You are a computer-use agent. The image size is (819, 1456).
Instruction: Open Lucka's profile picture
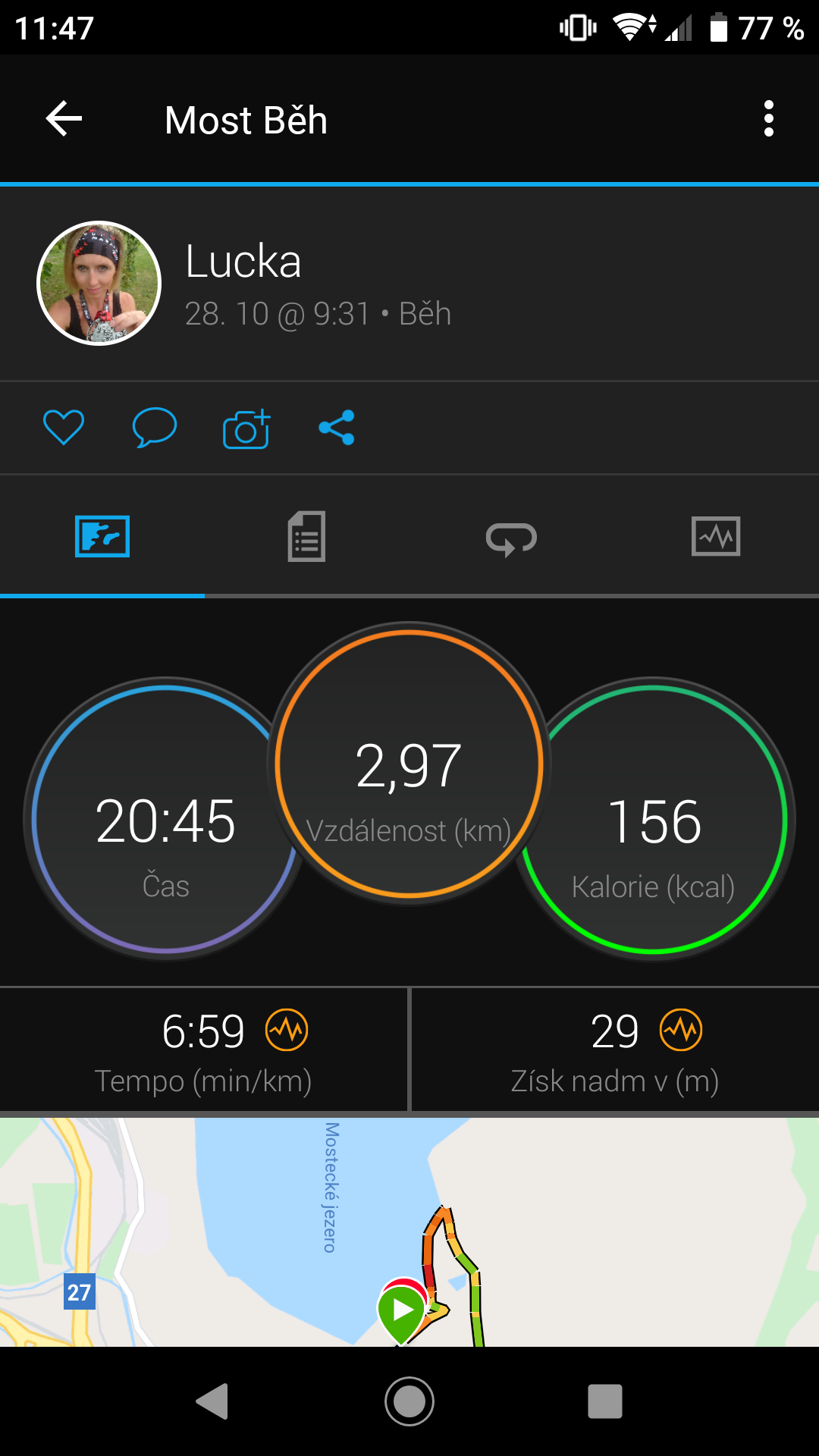coord(99,284)
